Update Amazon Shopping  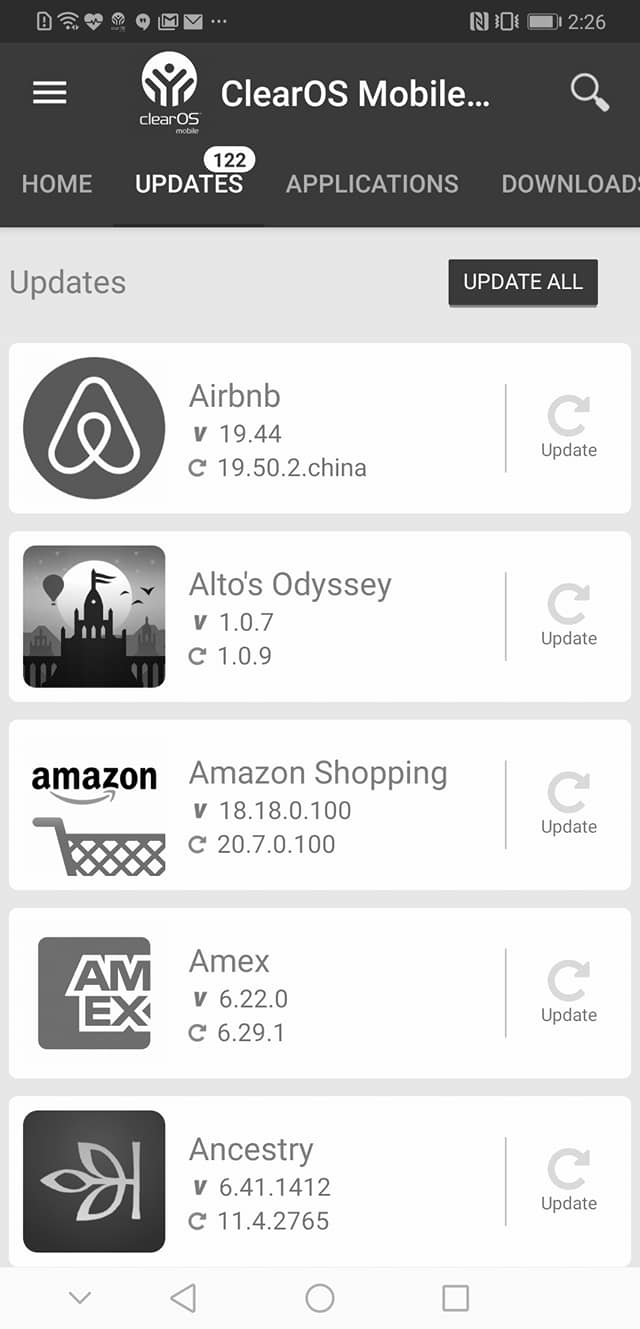[x=568, y=805]
